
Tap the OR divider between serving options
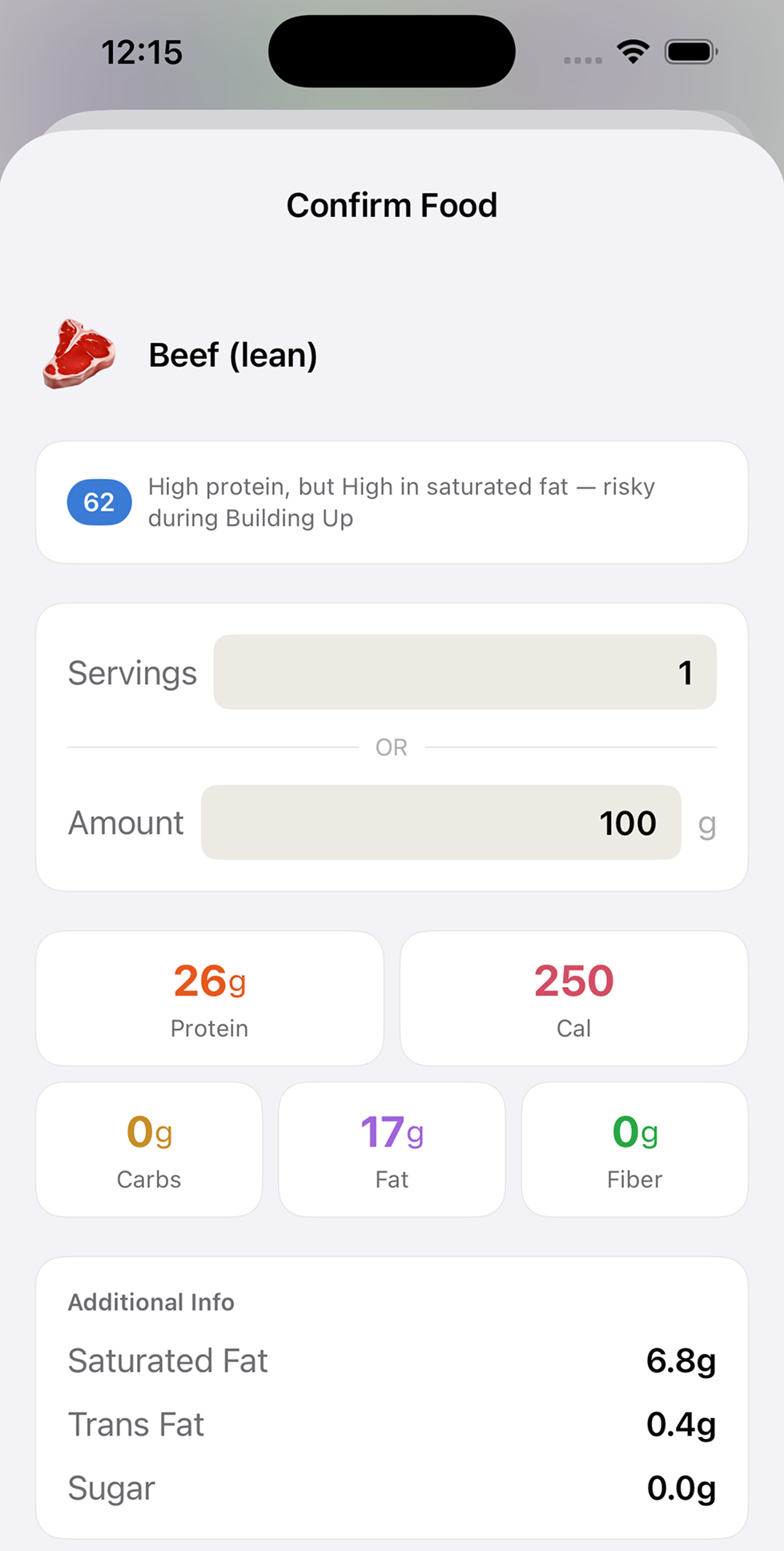(392, 747)
